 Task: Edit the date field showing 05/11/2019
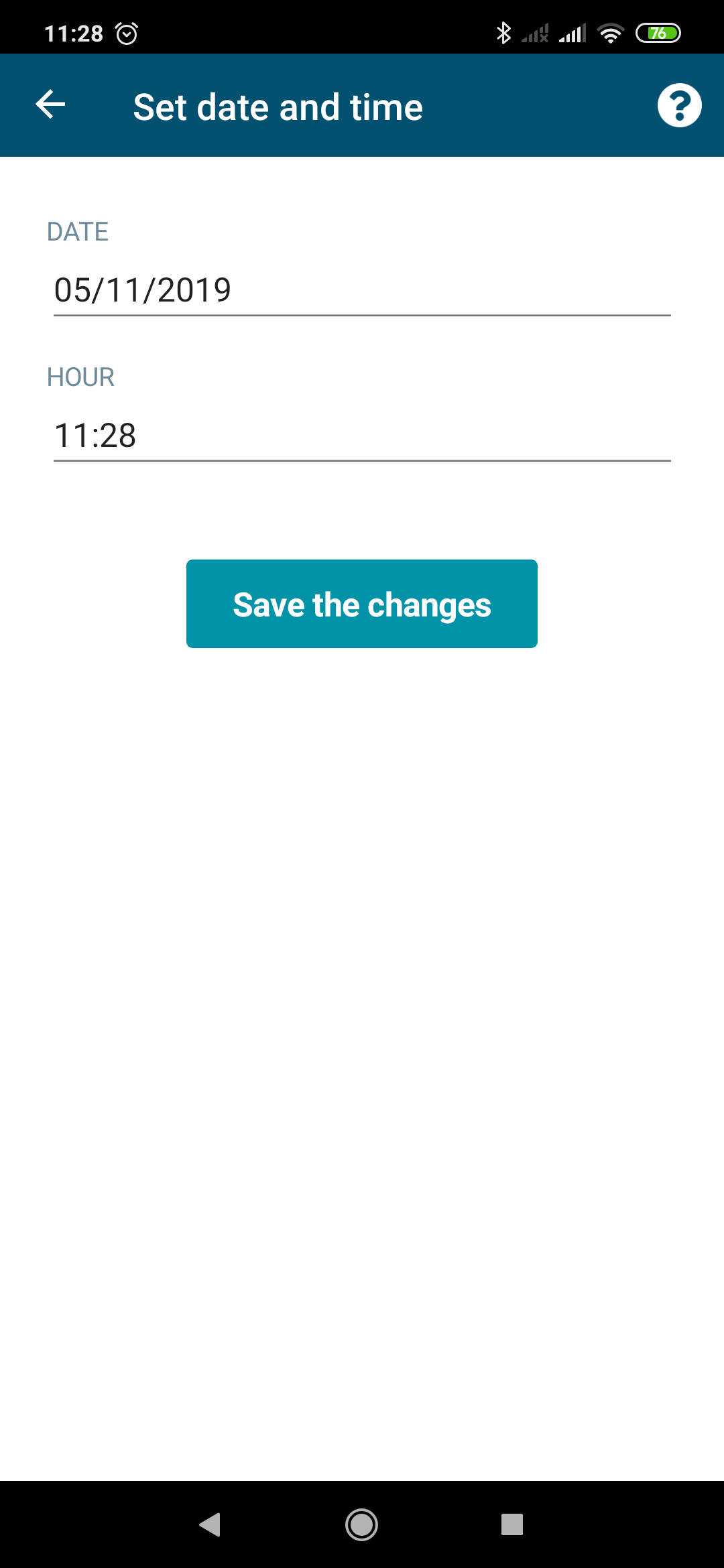tap(362, 291)
